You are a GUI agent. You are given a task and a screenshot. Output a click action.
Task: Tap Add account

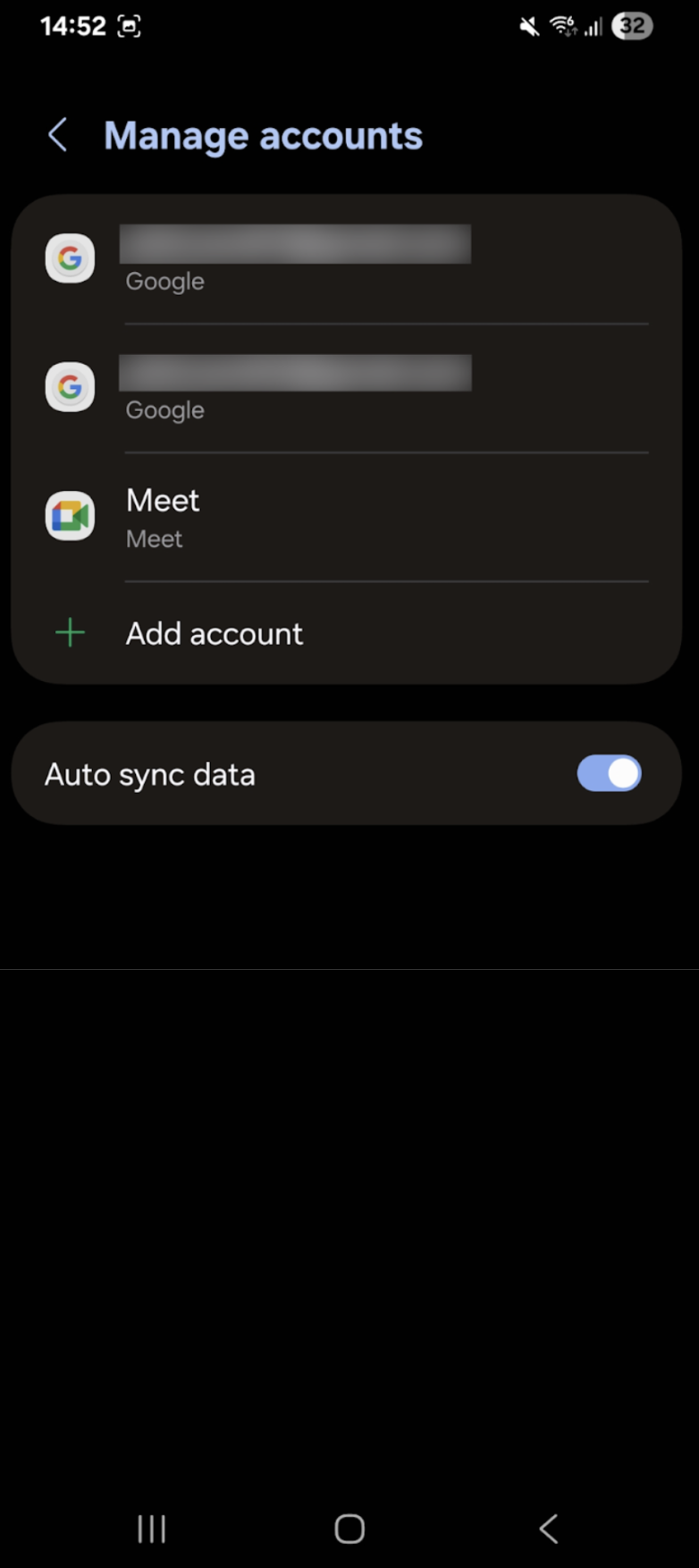pyautogui.click(x=347, y=633)
